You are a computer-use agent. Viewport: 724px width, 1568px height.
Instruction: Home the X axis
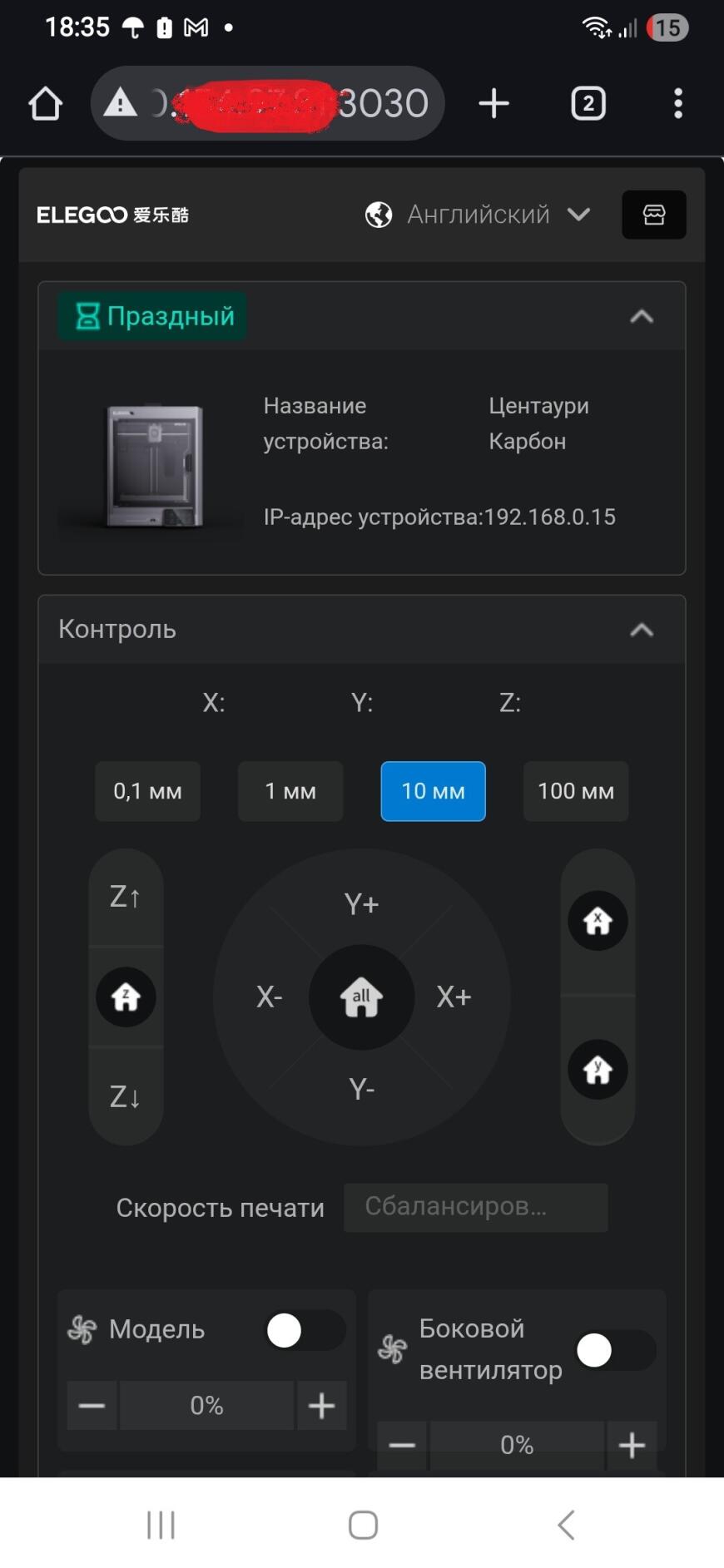pyautogui.click(x=597, y=921)
